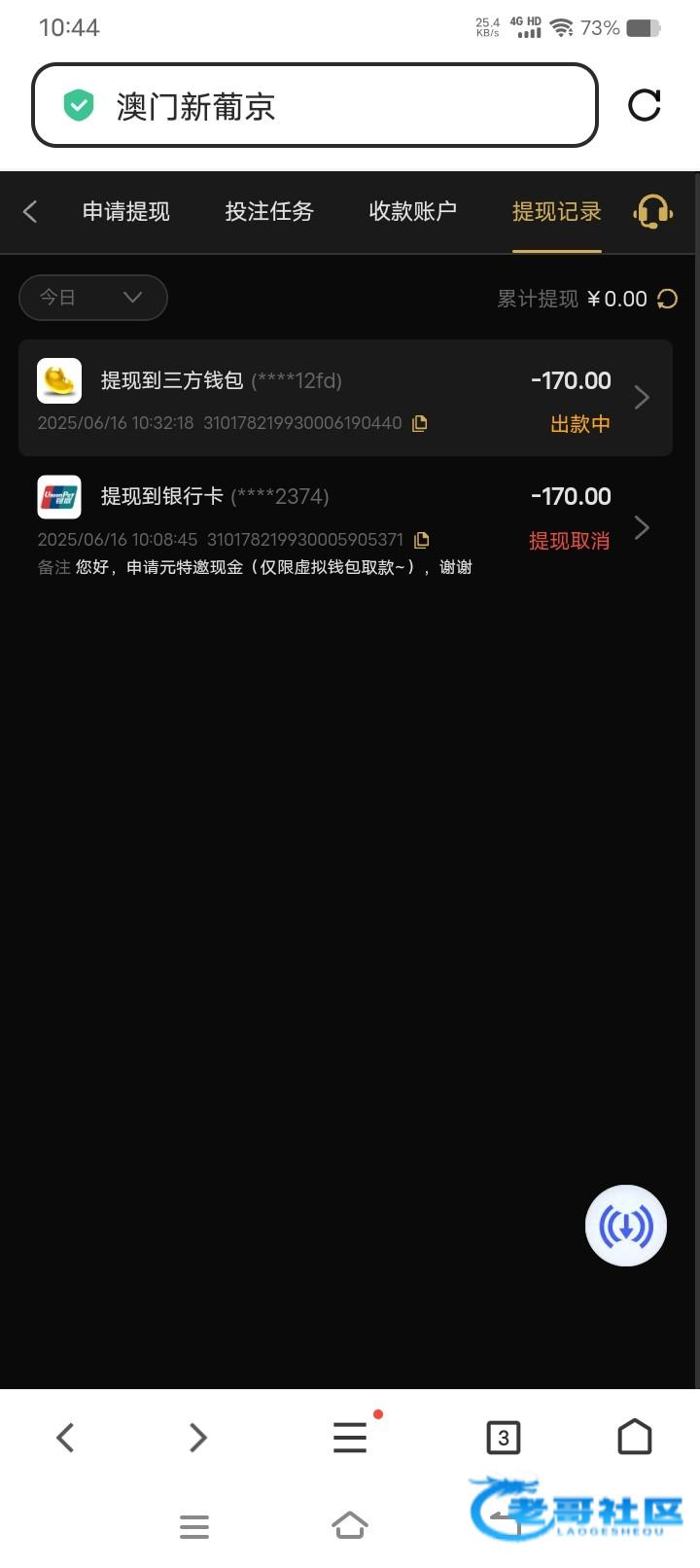Tap the address bar showing 澳门新葡京
This screenshot has width=700, height=1568.
(314, 105)
